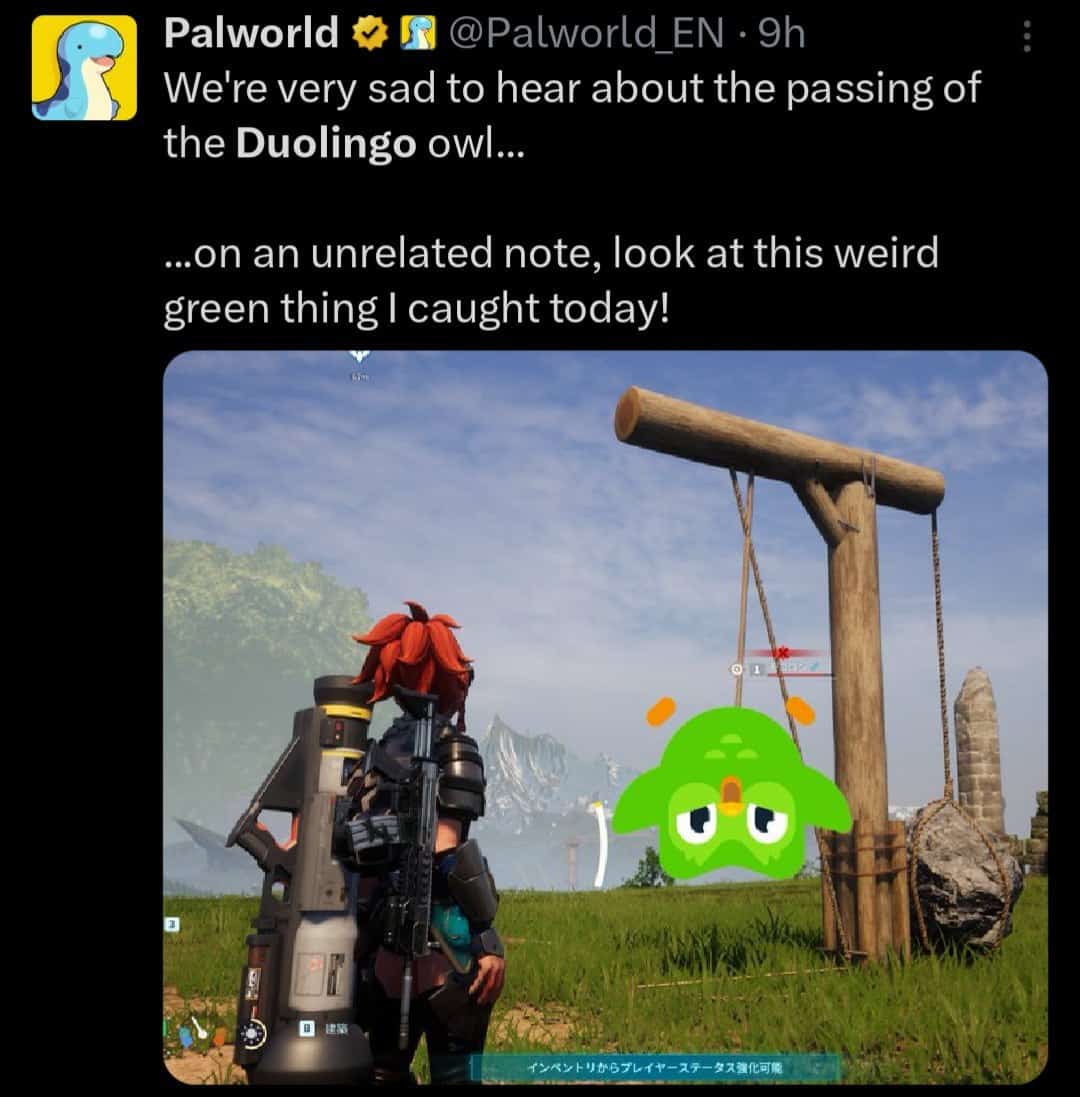The image size is (1080, 1097).
Task: Open Palworld's profile picture
Action: click(x=84, y=68)
